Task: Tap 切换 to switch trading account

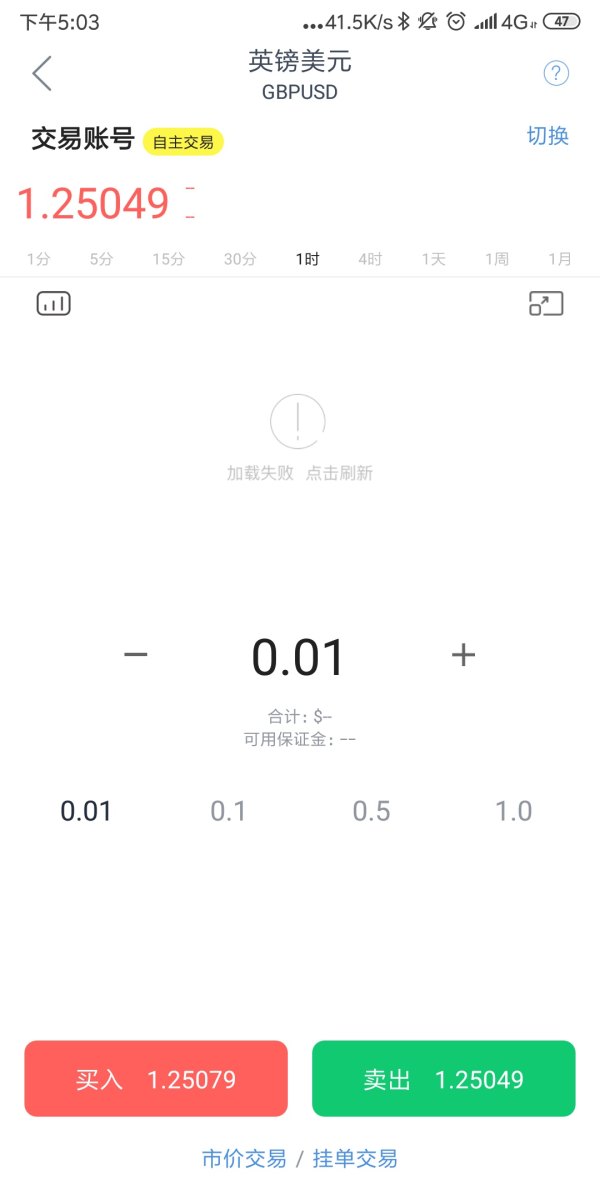Action: (x=547, y=137)
